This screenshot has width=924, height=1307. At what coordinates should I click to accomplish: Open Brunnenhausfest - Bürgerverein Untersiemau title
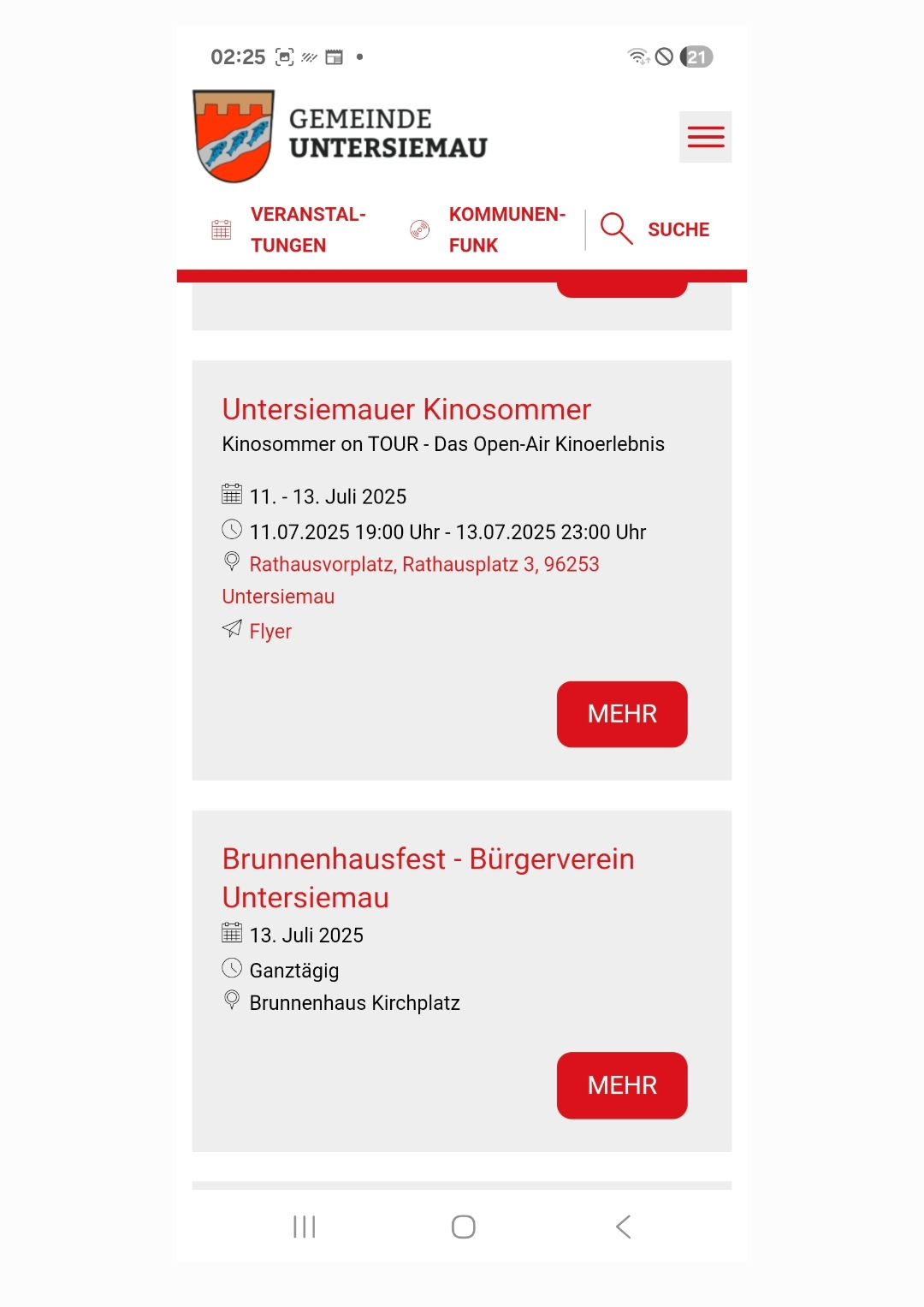pos(428,877)
